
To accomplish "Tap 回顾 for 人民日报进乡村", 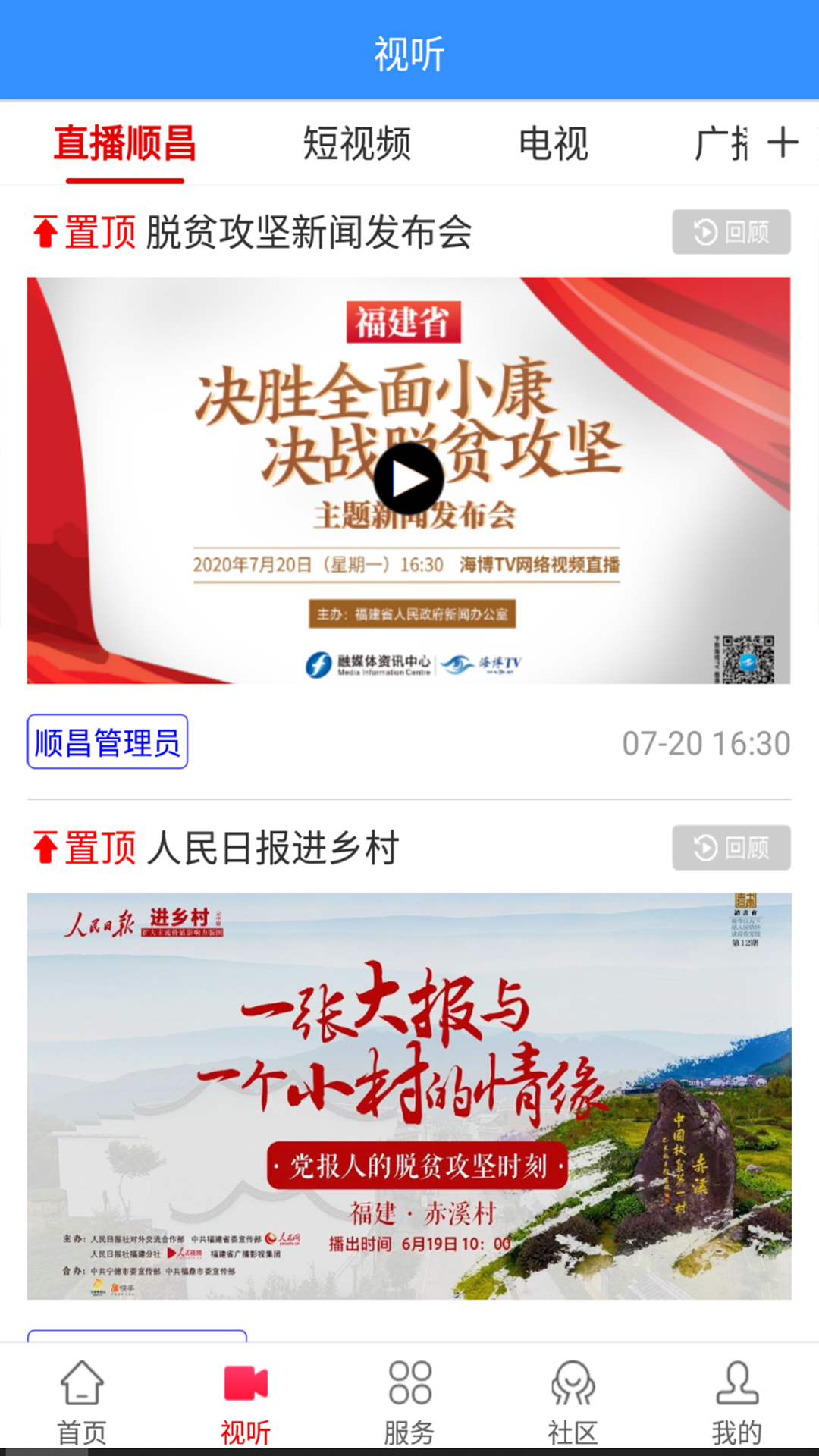I will point(731,848).
